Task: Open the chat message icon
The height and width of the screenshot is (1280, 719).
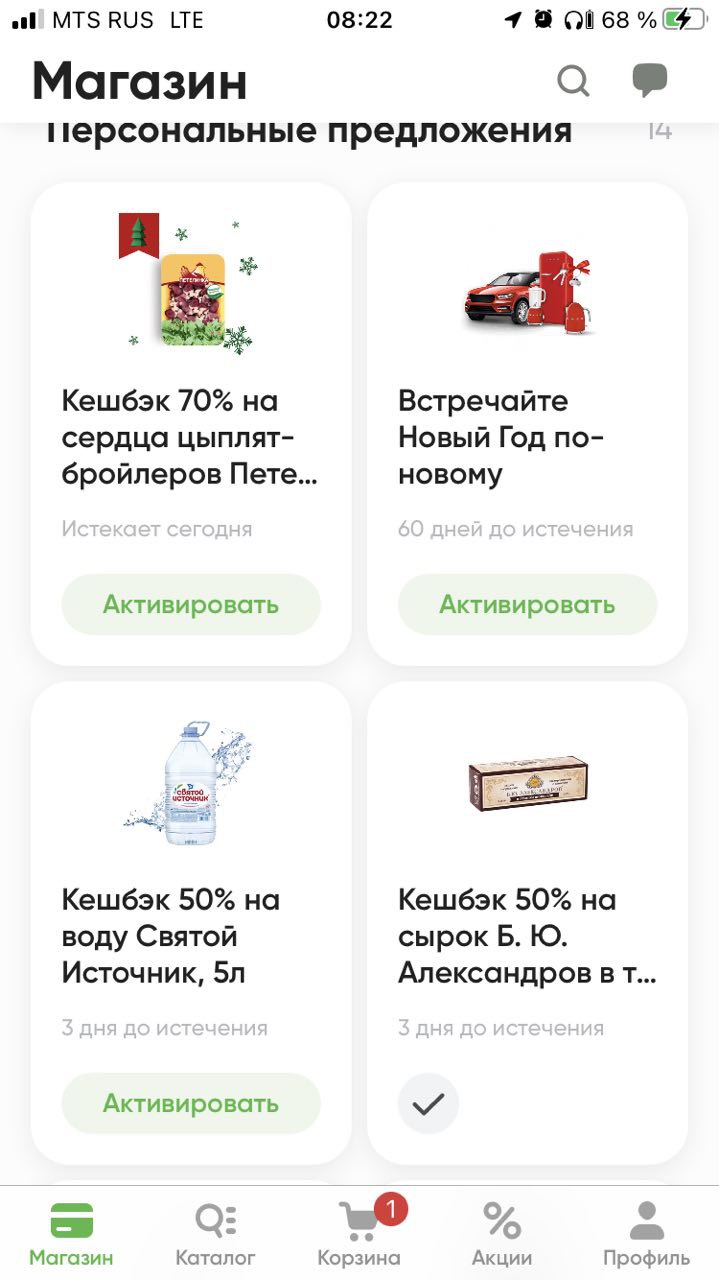Action: pos(650,81)
